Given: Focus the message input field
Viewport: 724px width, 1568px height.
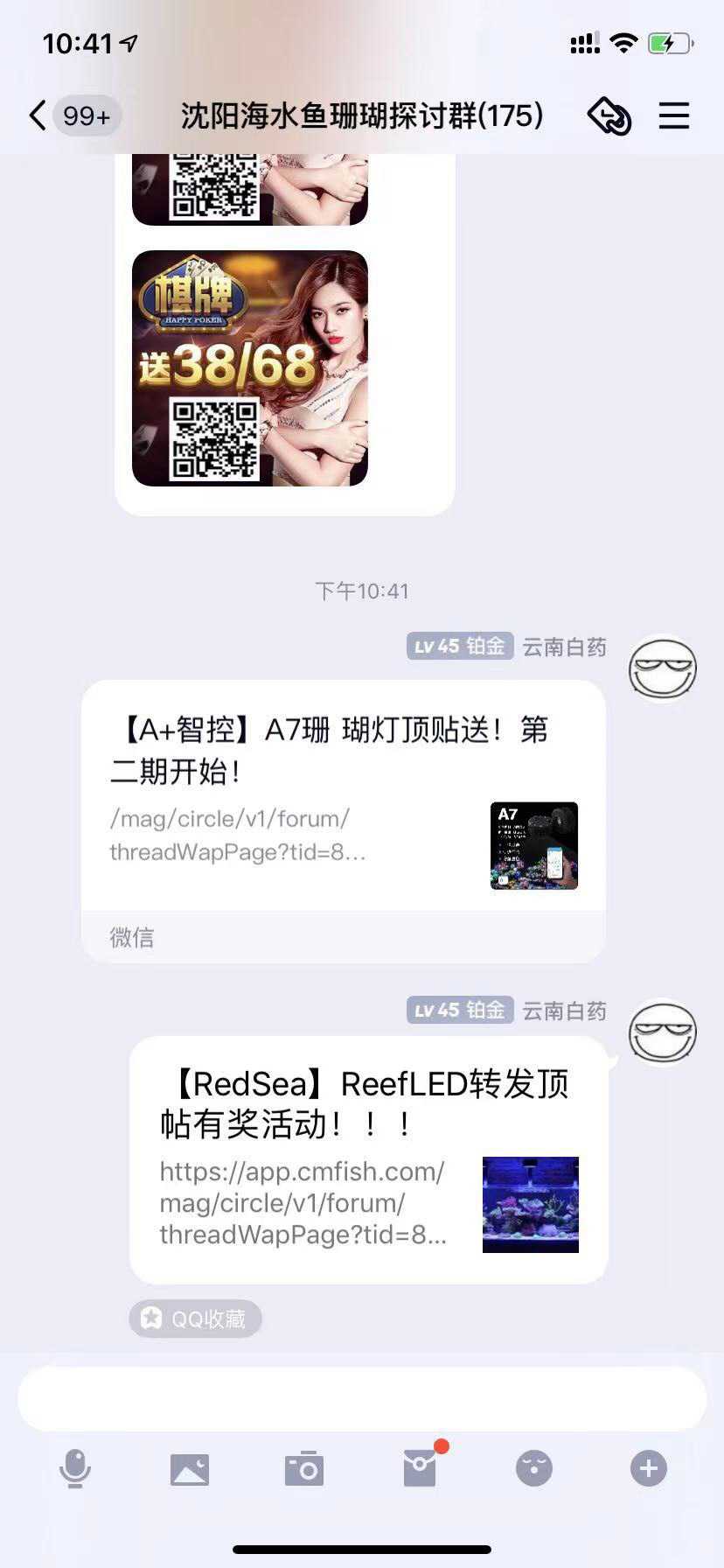Looking at the screenshot, I should pos(362,1398).
